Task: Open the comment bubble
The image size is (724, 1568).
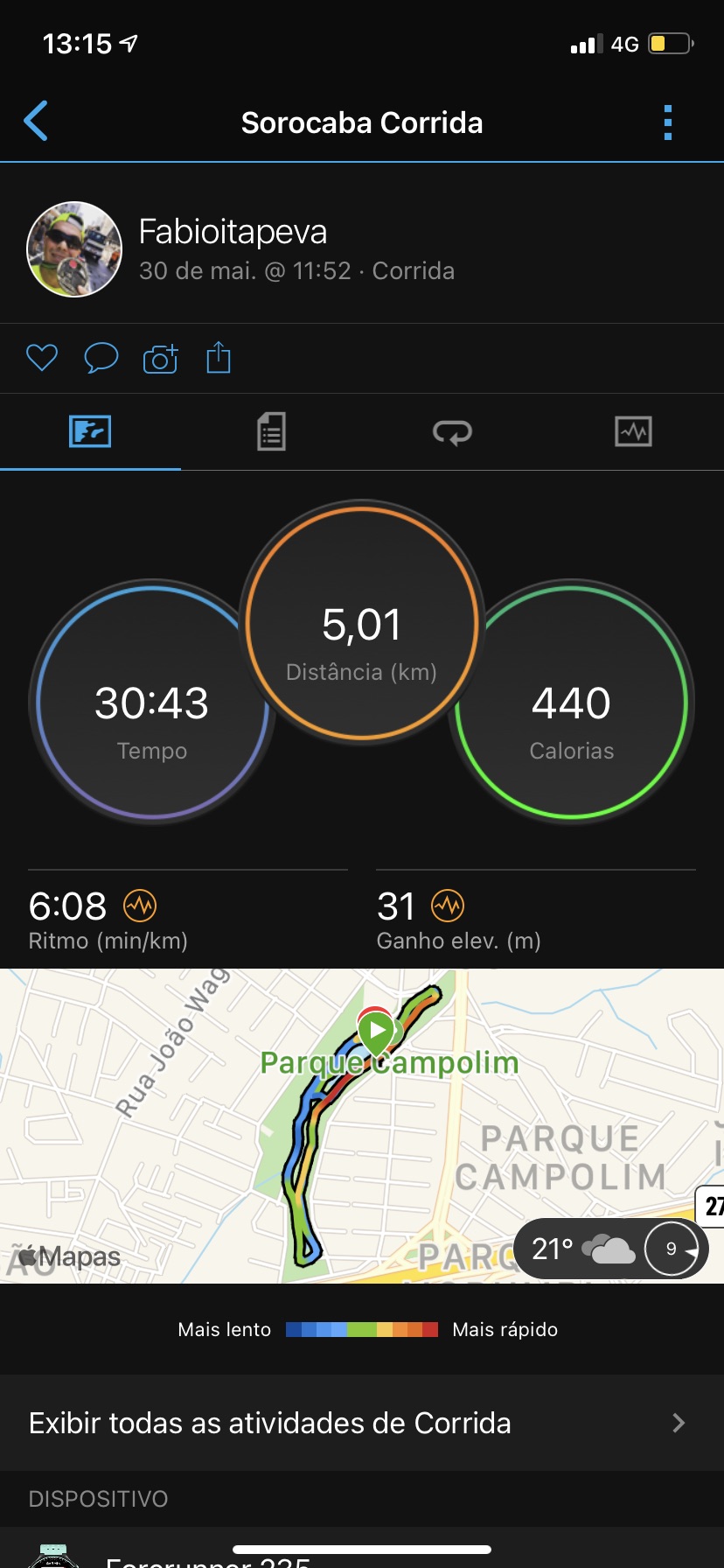Action: 101,358
